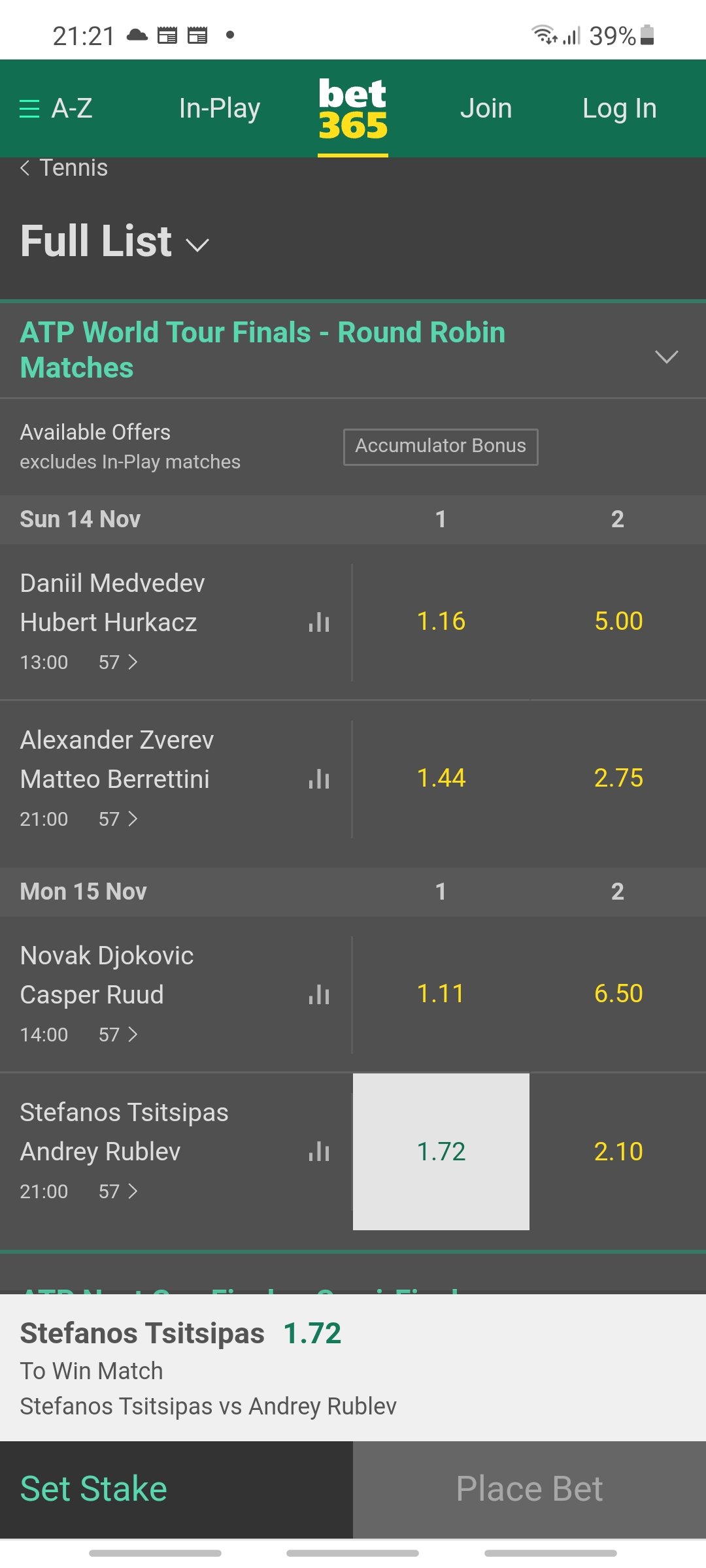706x1568 pixels.
Task: Open the Log In page
Action: 619,108
